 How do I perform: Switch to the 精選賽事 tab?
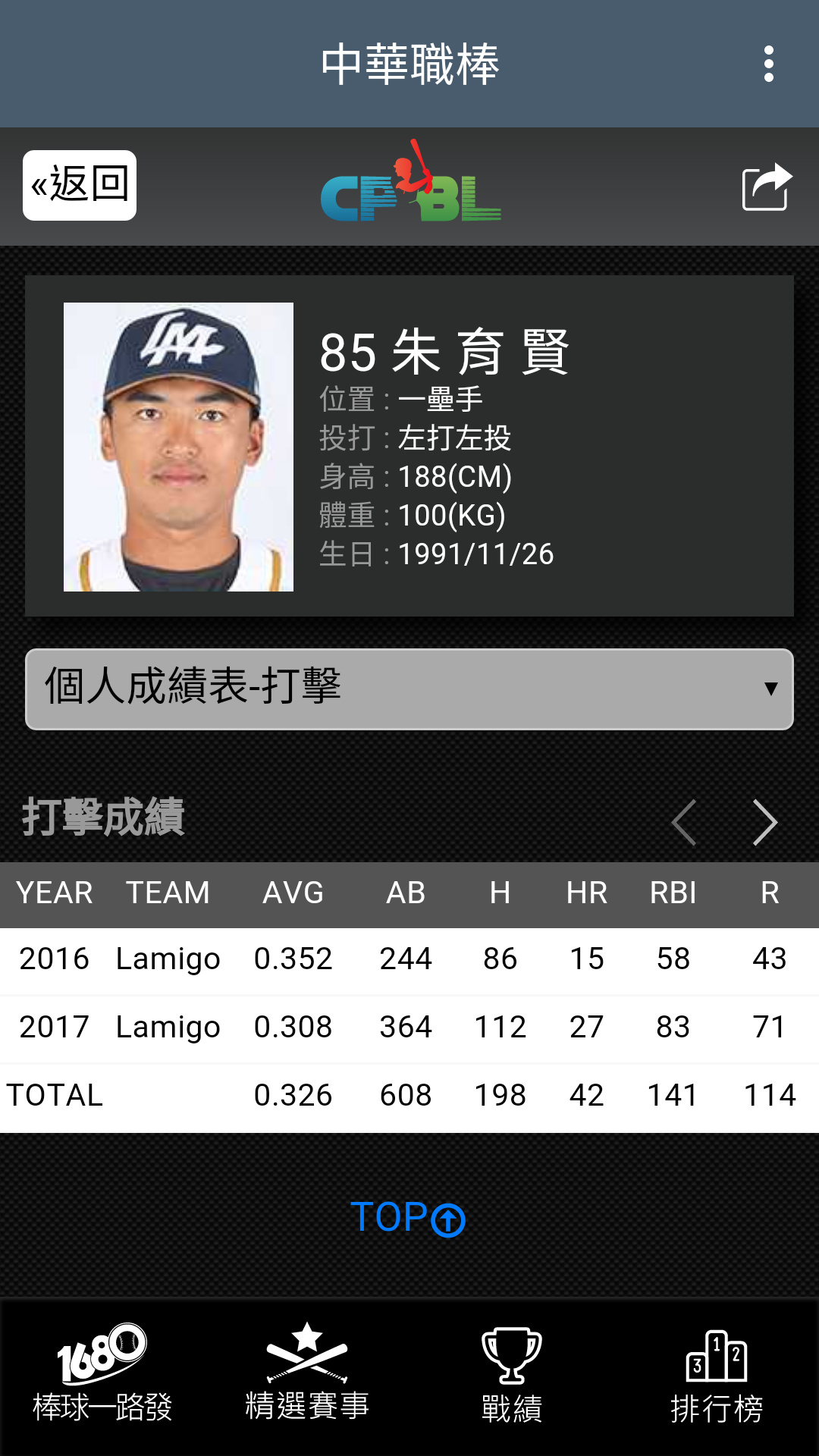tap(307, 1374)
